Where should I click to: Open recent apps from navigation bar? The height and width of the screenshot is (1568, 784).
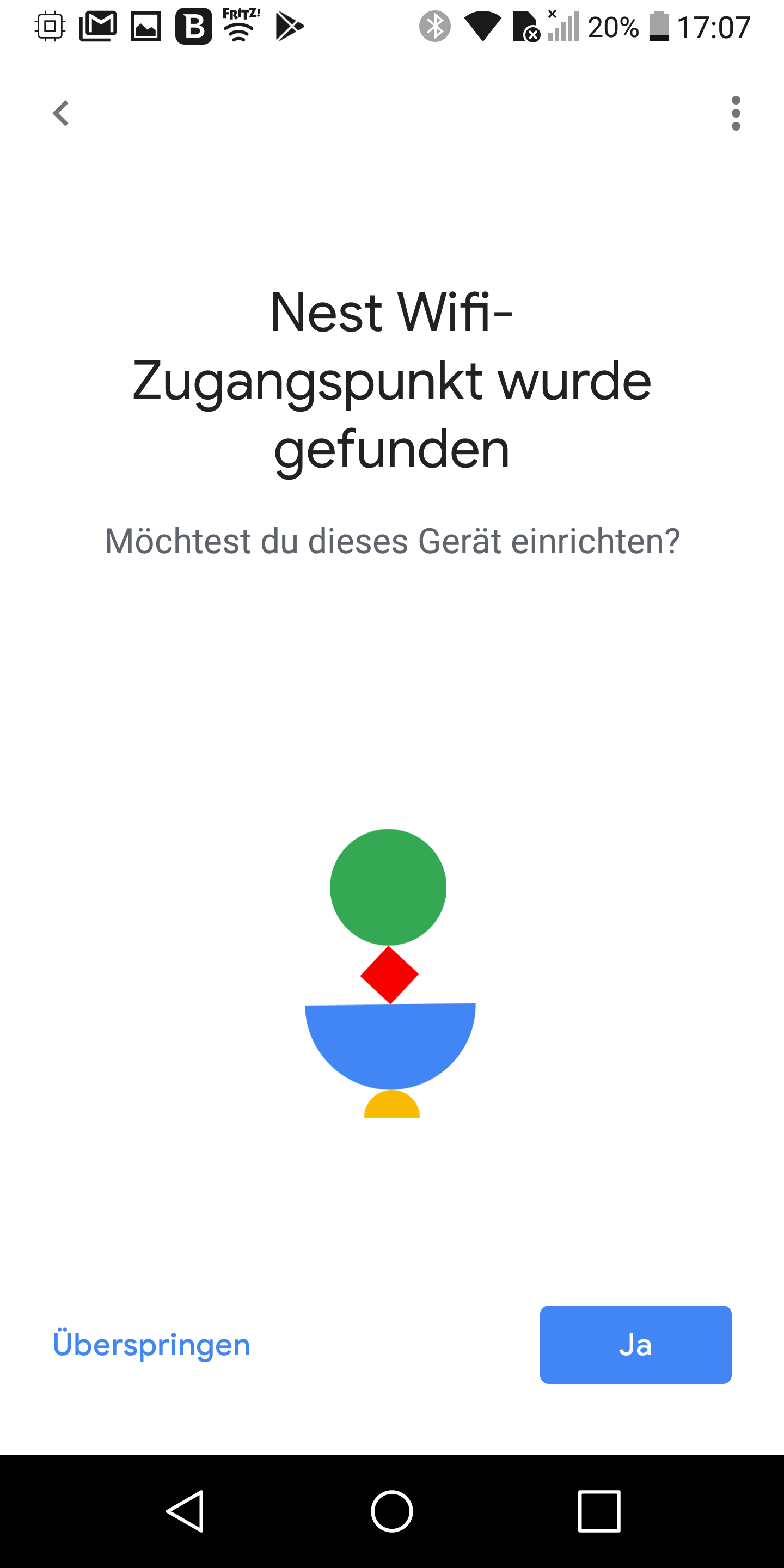tap(599, 1511)
